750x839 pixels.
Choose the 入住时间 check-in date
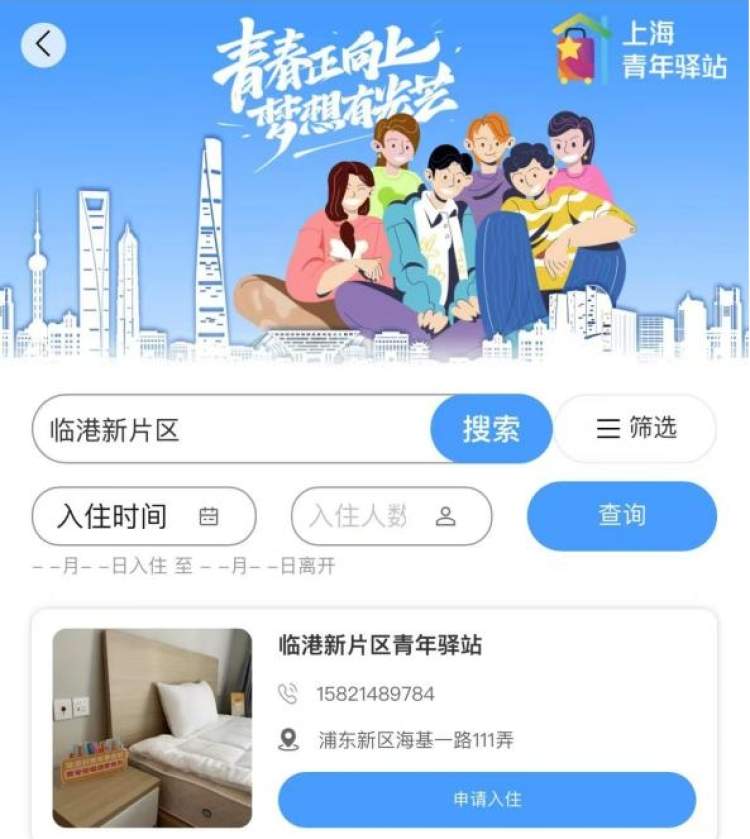tap(143, 517)
